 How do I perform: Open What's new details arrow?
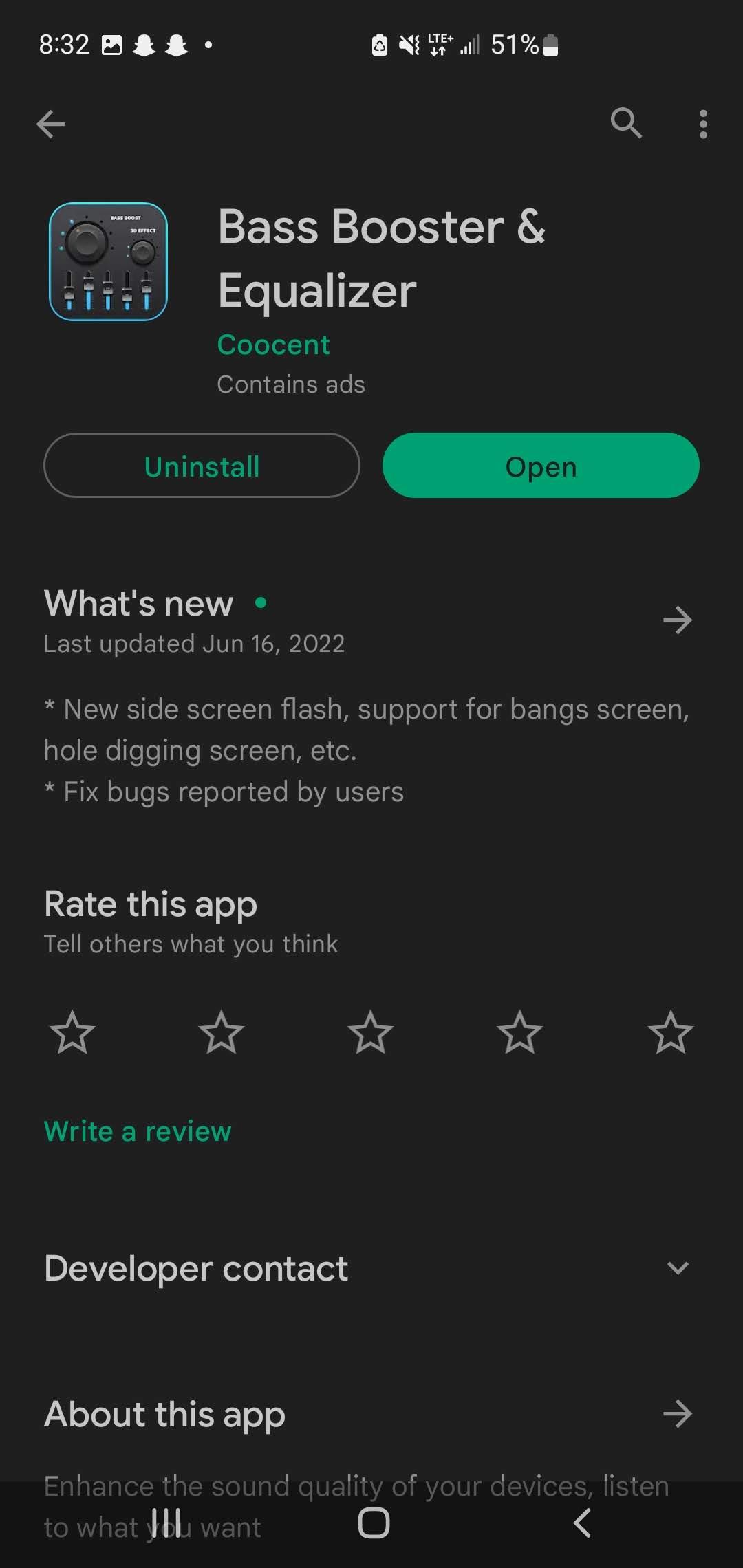click(x=677, y=620)
